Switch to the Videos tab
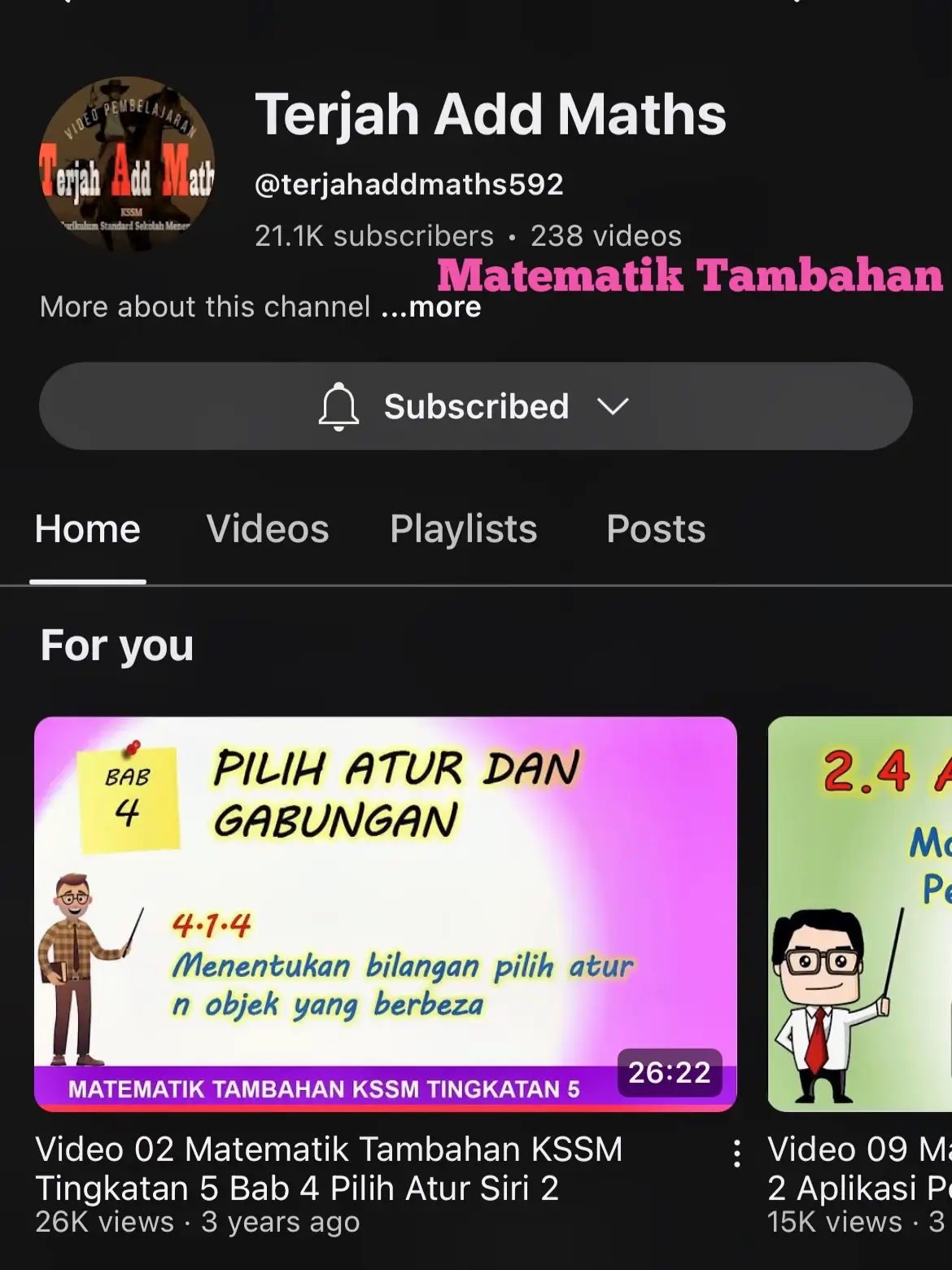Screen dimensions: 952x1270 point(267,529)
